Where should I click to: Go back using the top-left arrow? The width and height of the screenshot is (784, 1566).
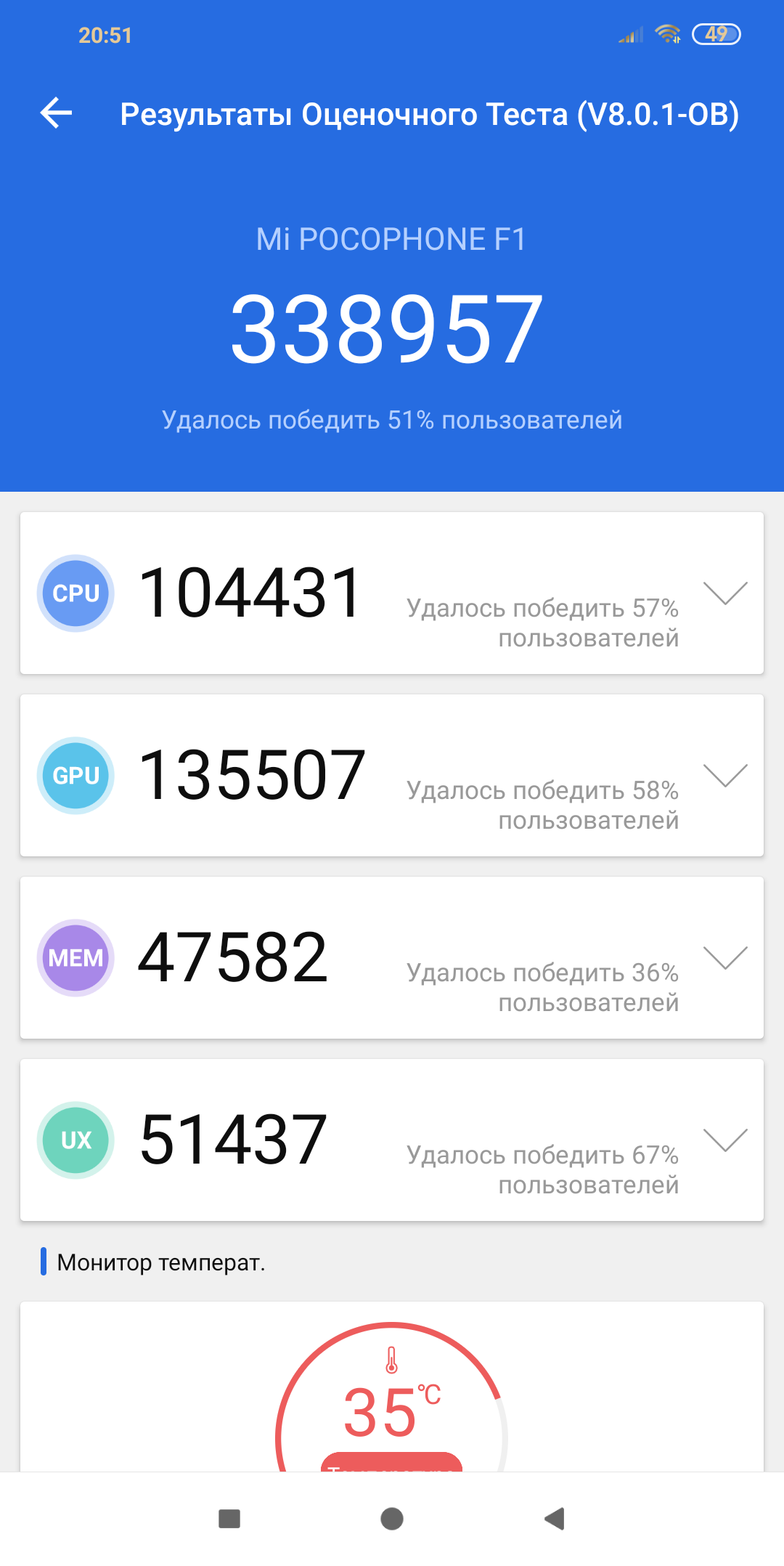(56, 113)
